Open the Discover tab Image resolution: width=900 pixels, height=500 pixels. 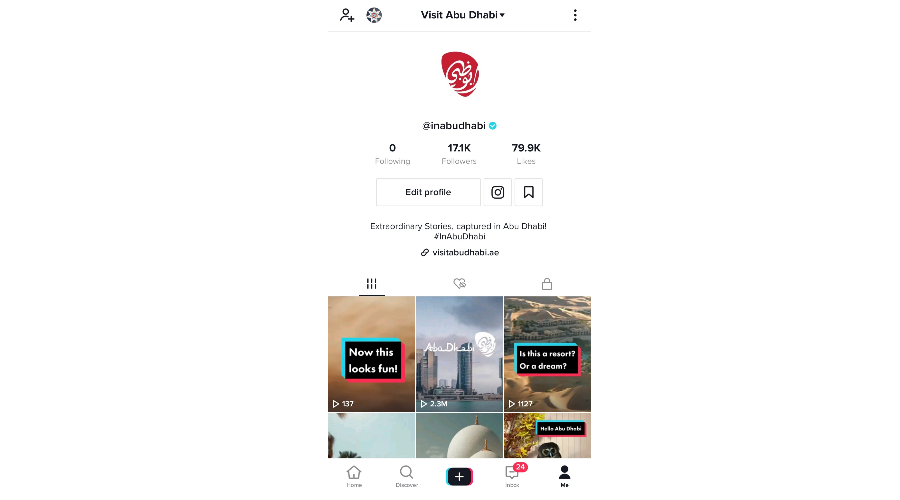(x=406, y=476)
